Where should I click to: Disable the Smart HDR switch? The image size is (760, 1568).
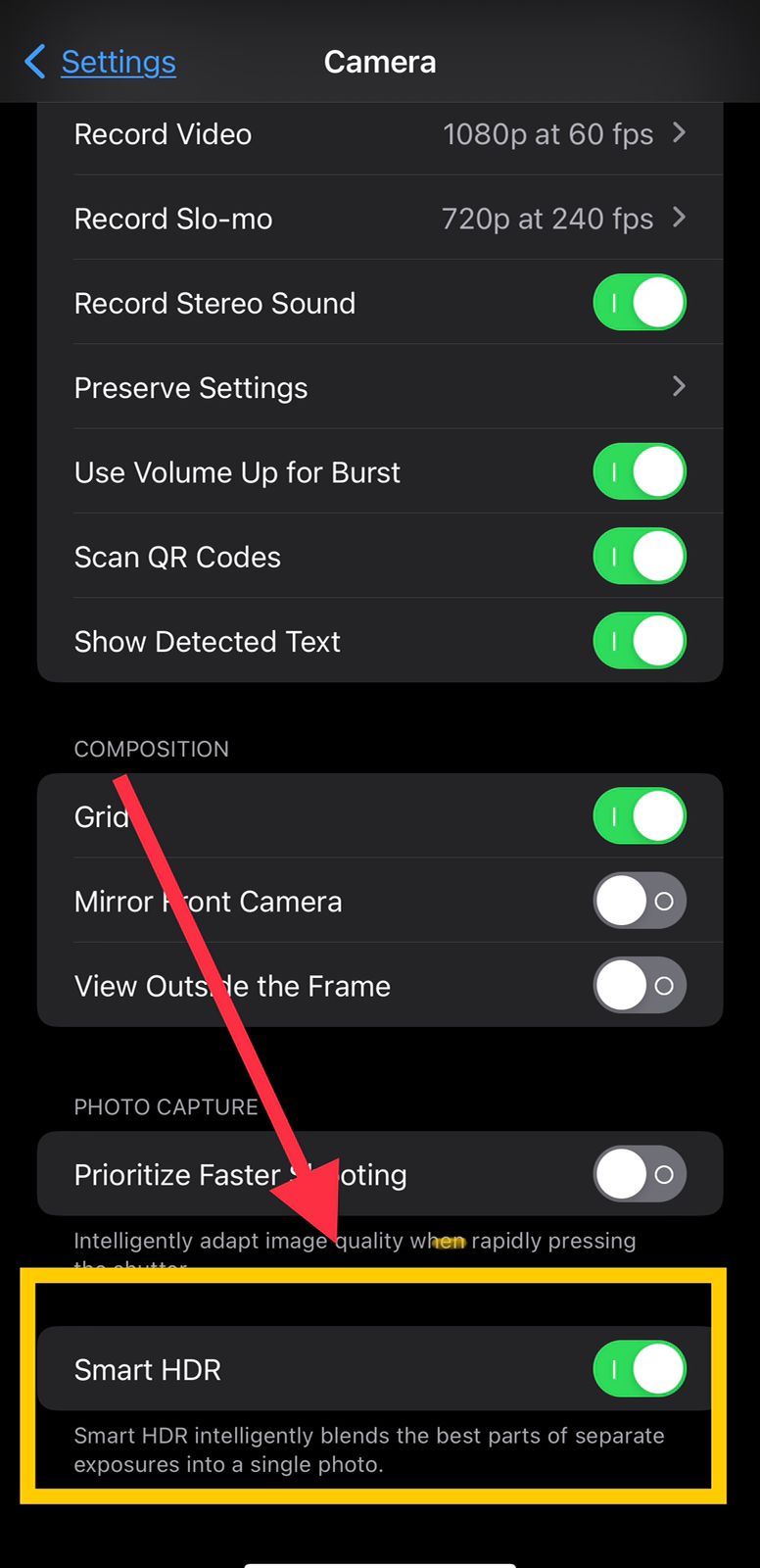[x=640, y=1369]
